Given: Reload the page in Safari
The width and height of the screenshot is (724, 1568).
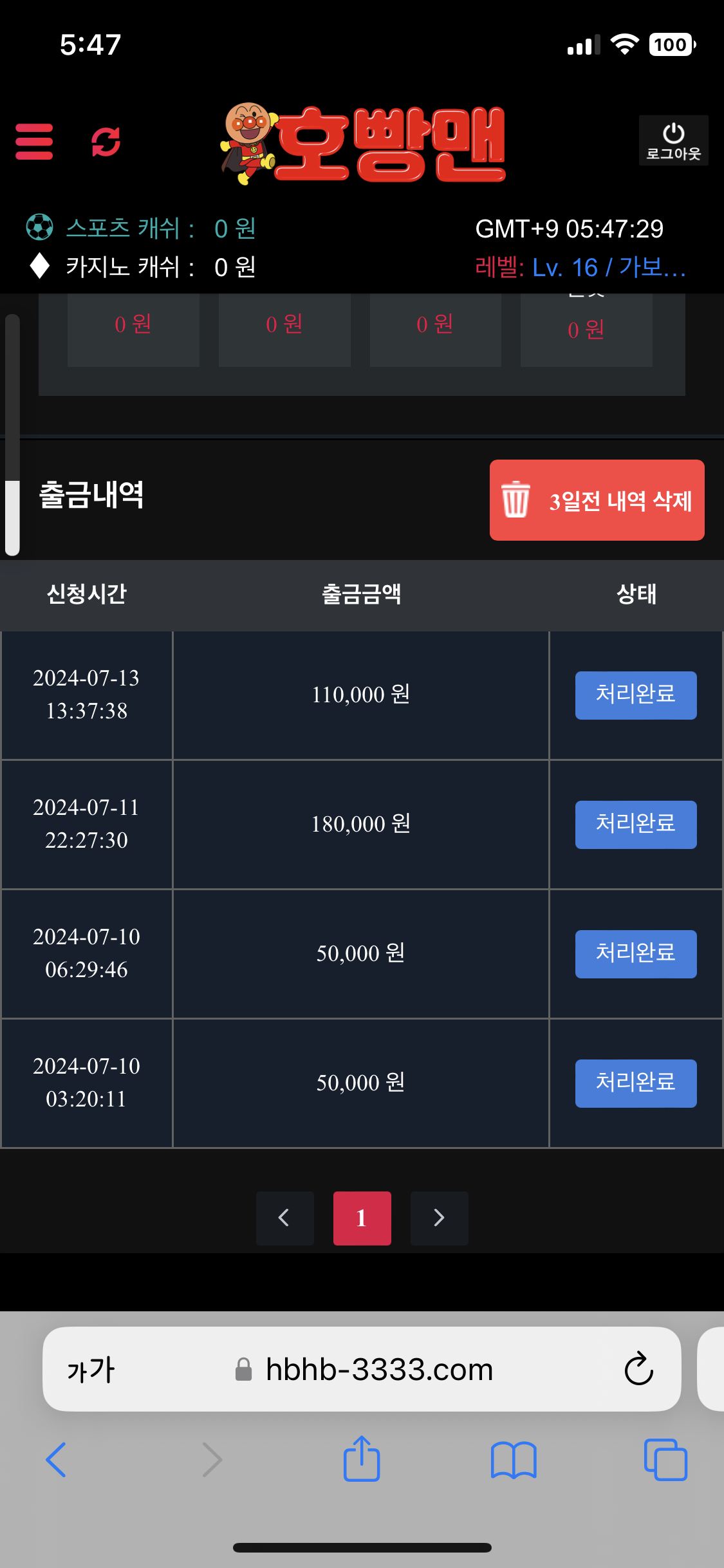Looking at the screenshot, I should 638,1369.
